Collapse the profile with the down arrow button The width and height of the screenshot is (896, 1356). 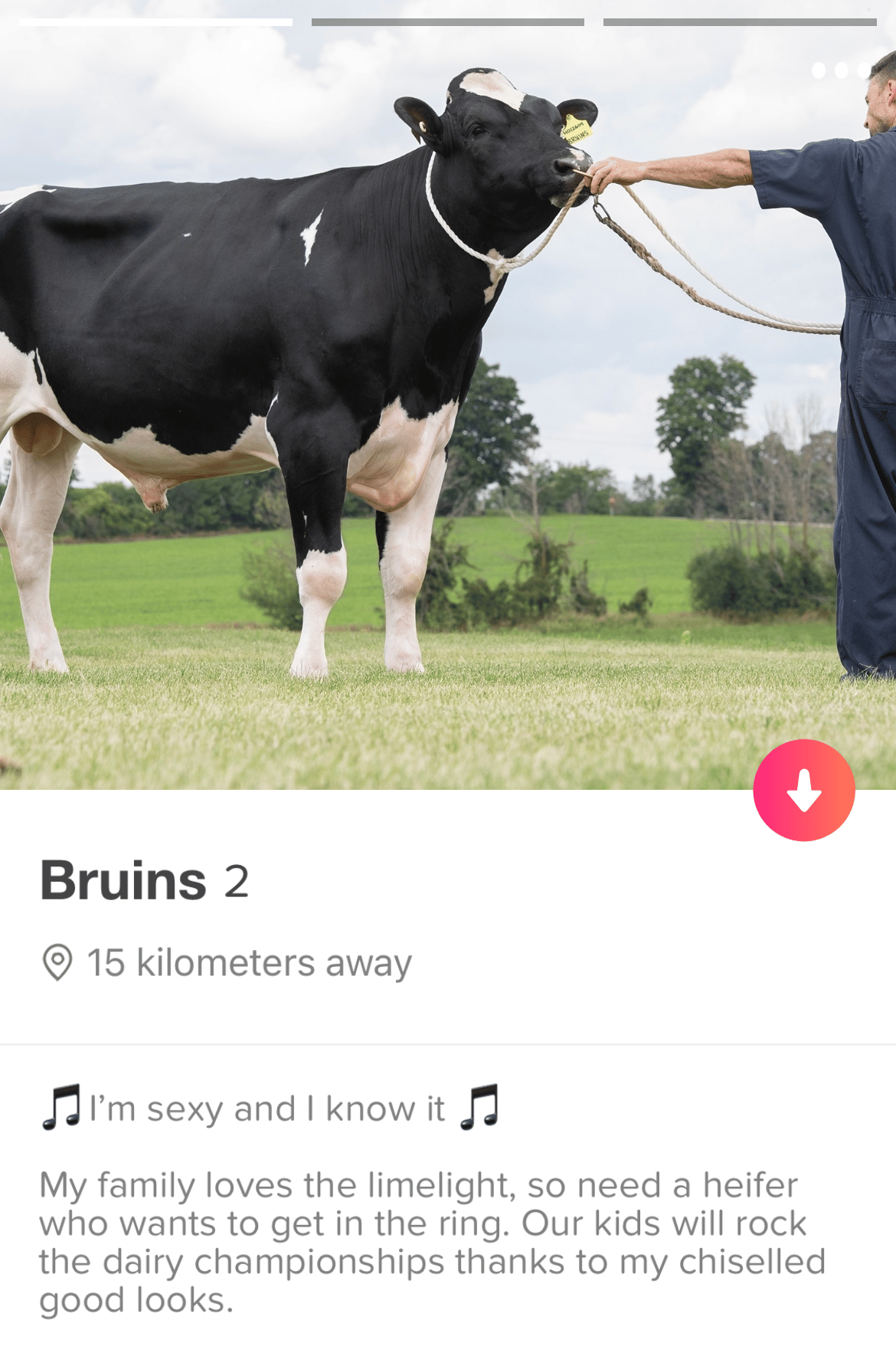coord(803,790)
